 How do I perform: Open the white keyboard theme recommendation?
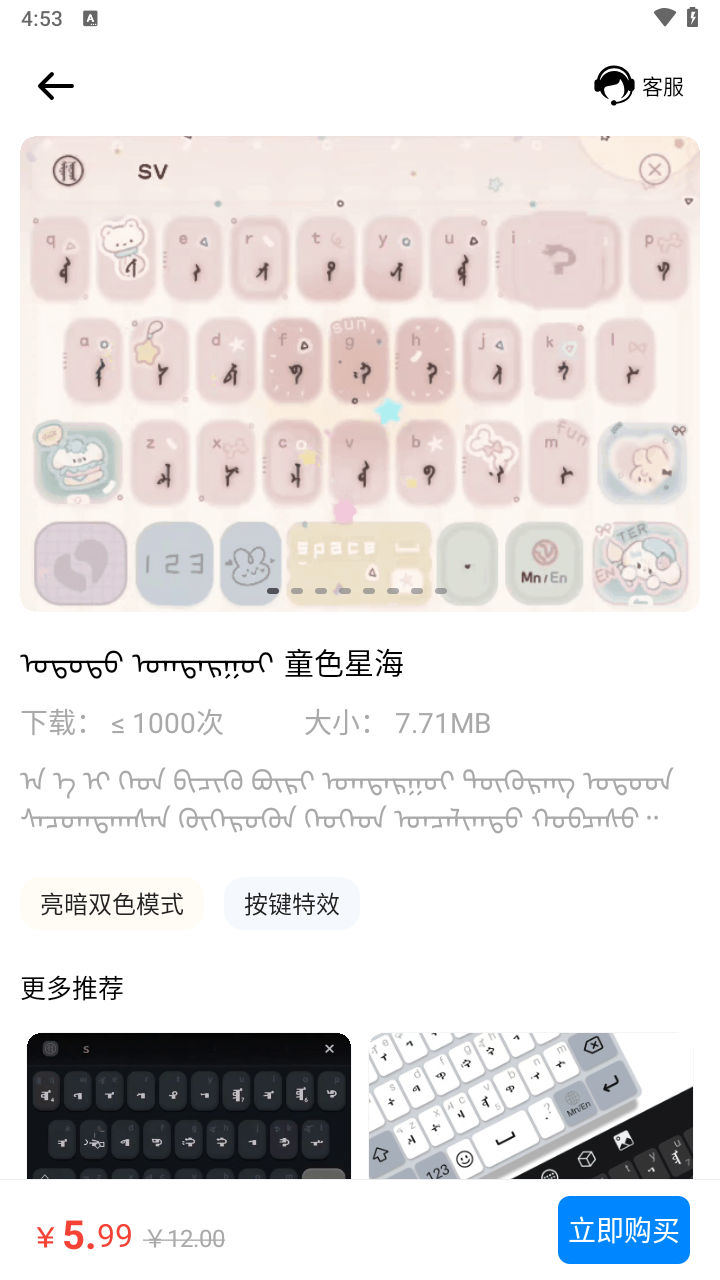click(x=531, y=1105)
